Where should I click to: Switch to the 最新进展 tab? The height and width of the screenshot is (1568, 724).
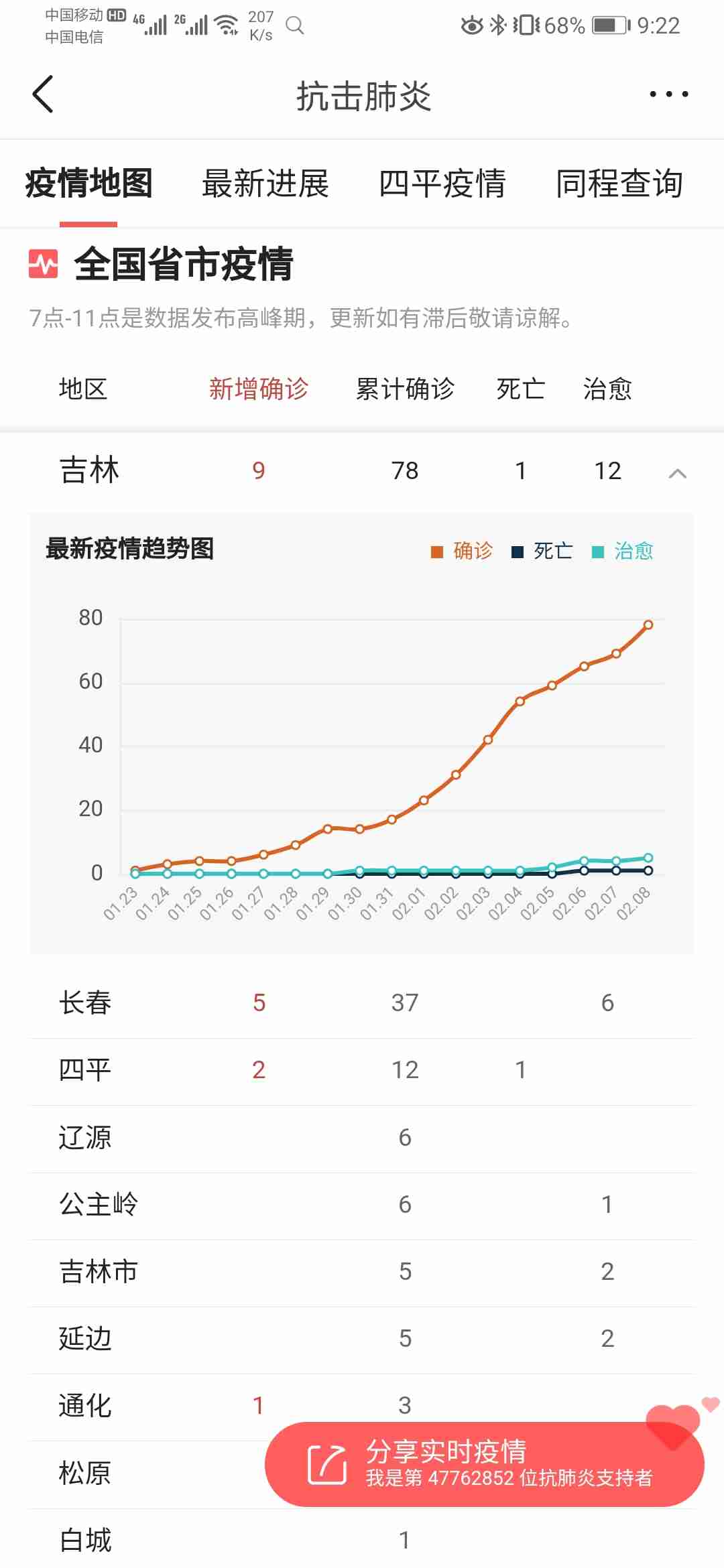click(265, 184)
